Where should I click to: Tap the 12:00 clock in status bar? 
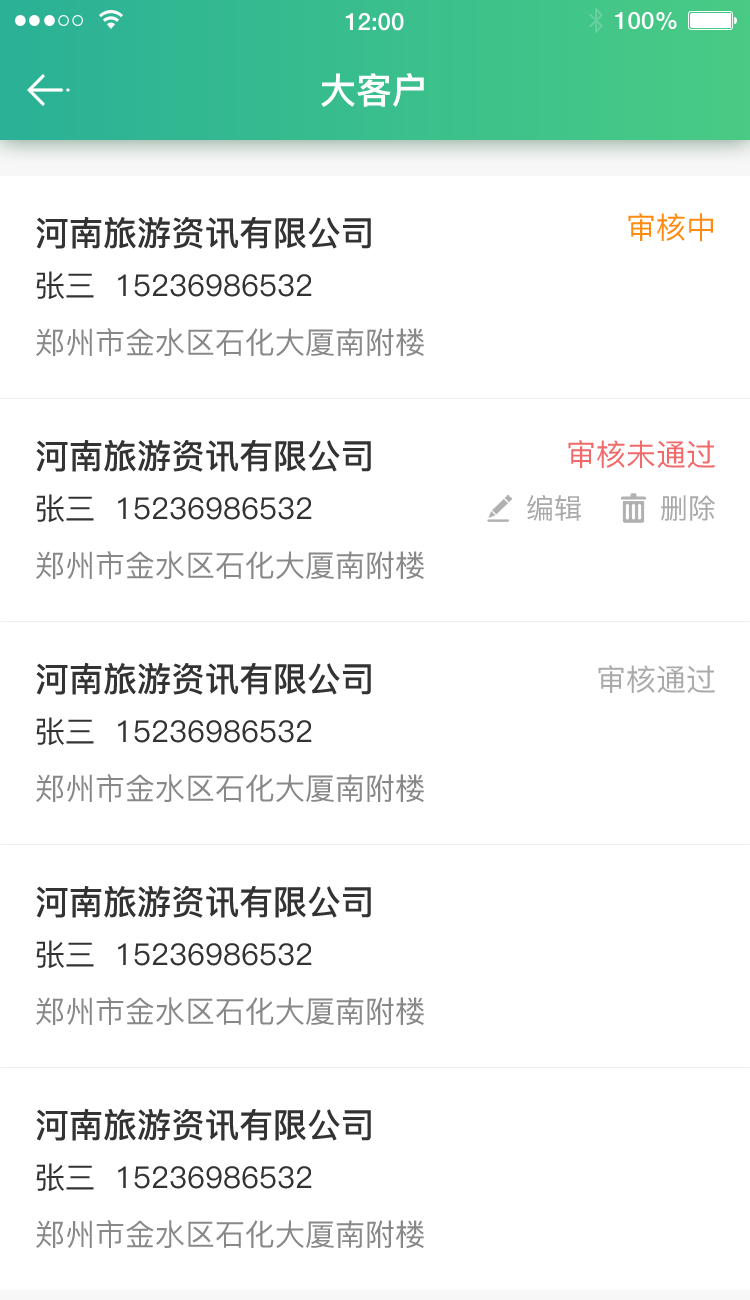375,20
